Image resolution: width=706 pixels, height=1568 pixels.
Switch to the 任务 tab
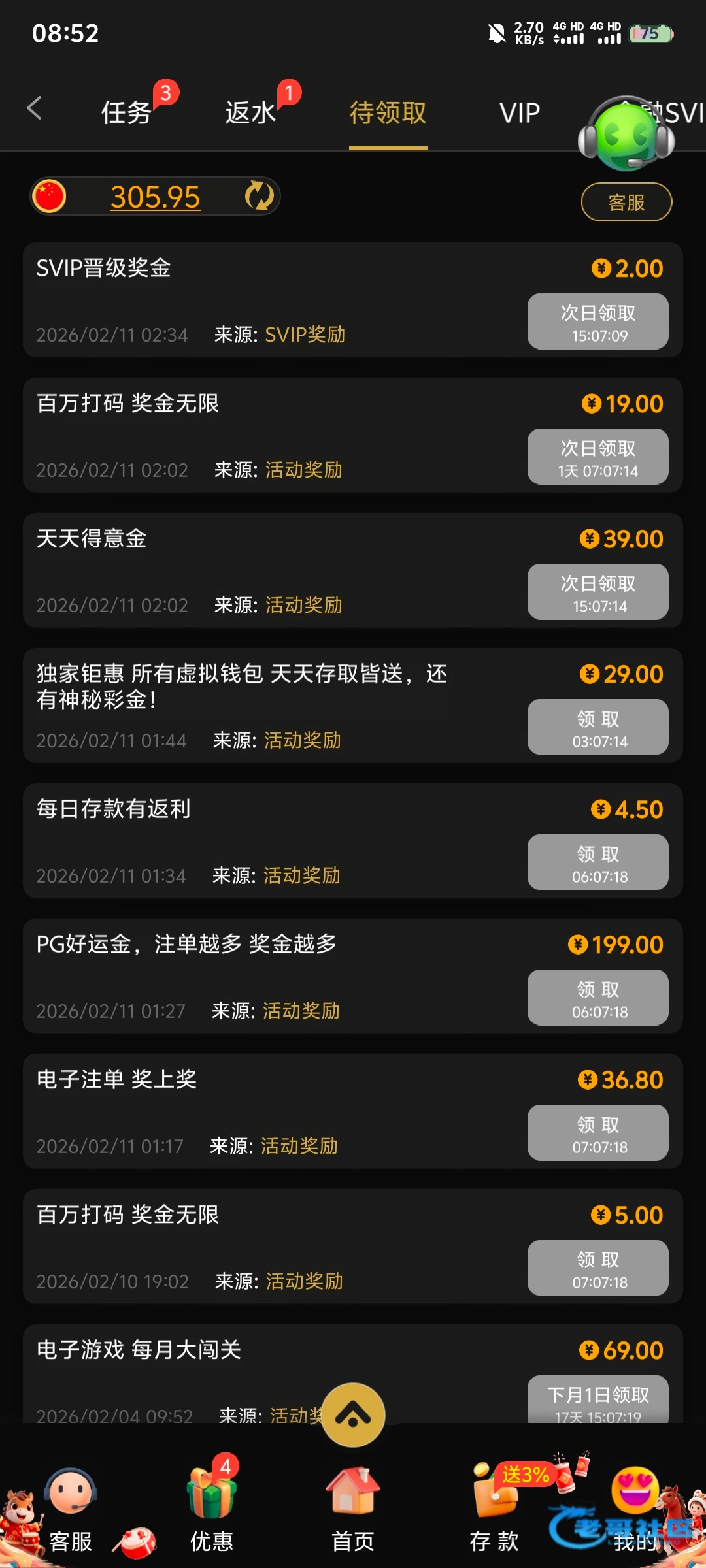pos(126,112)
